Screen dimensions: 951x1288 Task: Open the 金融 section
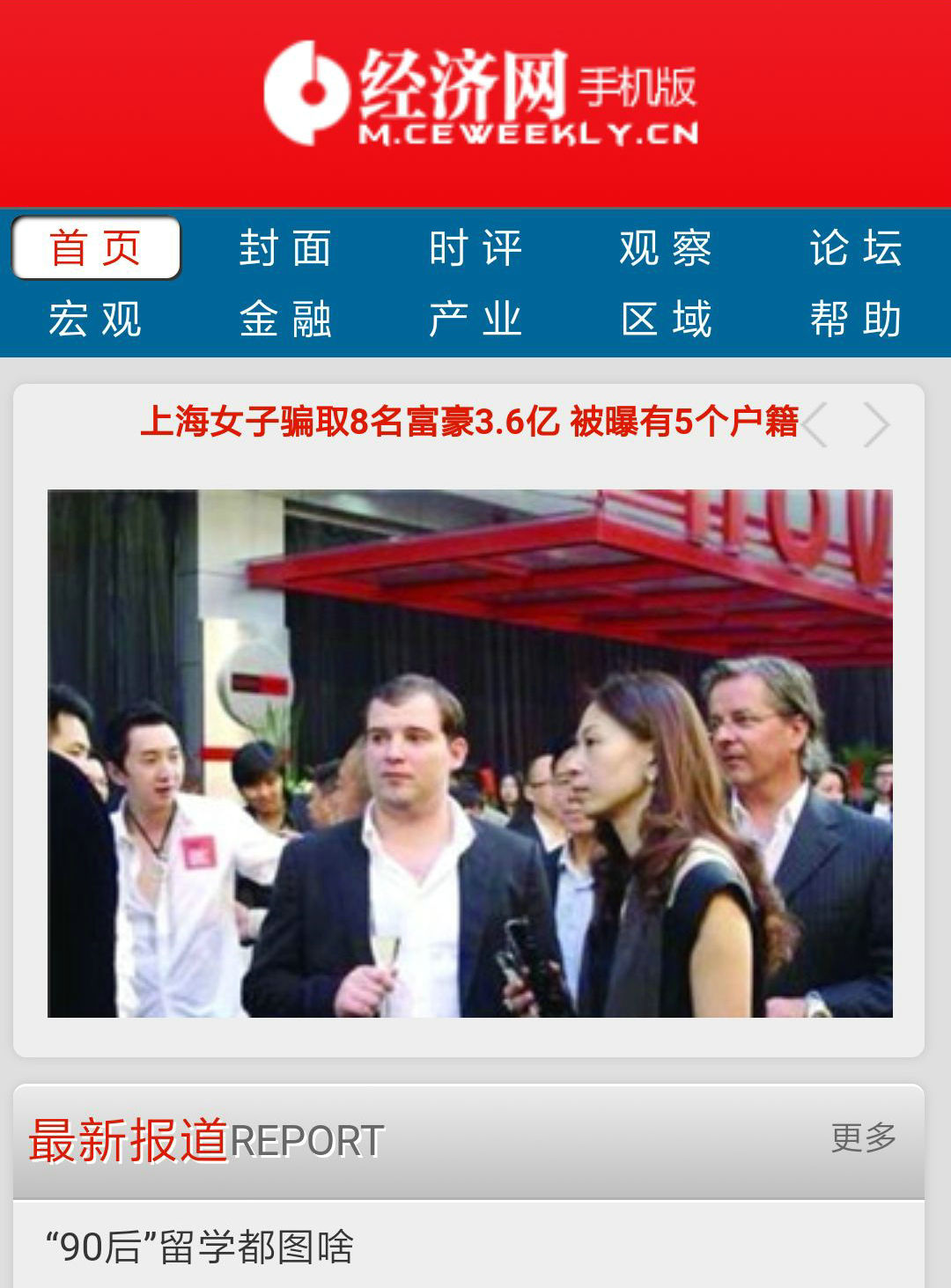coord(285,319)
